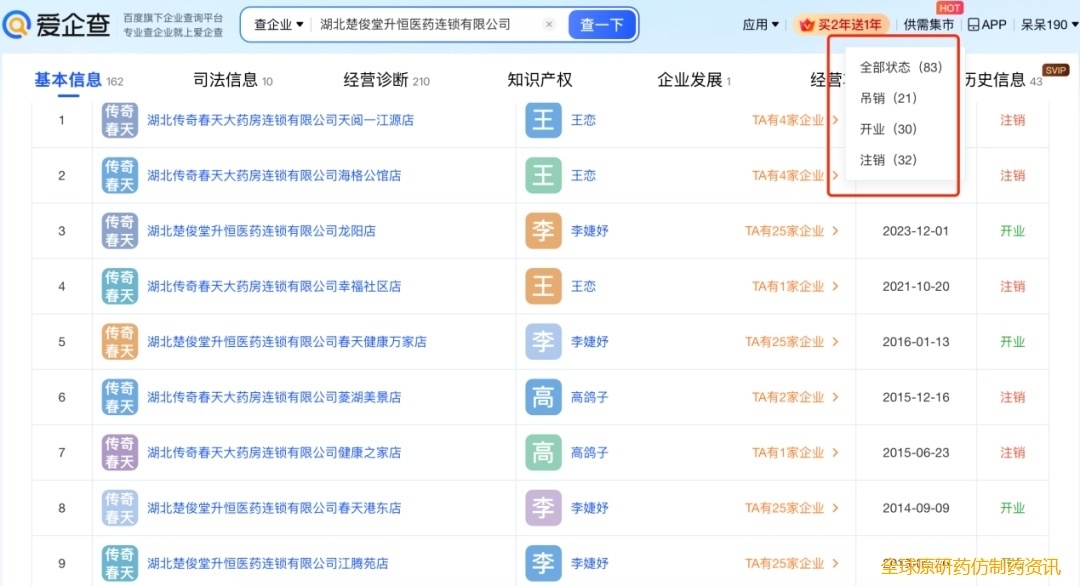Clear the search field text
The height and width of the screenshot is (586, 1080).
tap(550, 24)
